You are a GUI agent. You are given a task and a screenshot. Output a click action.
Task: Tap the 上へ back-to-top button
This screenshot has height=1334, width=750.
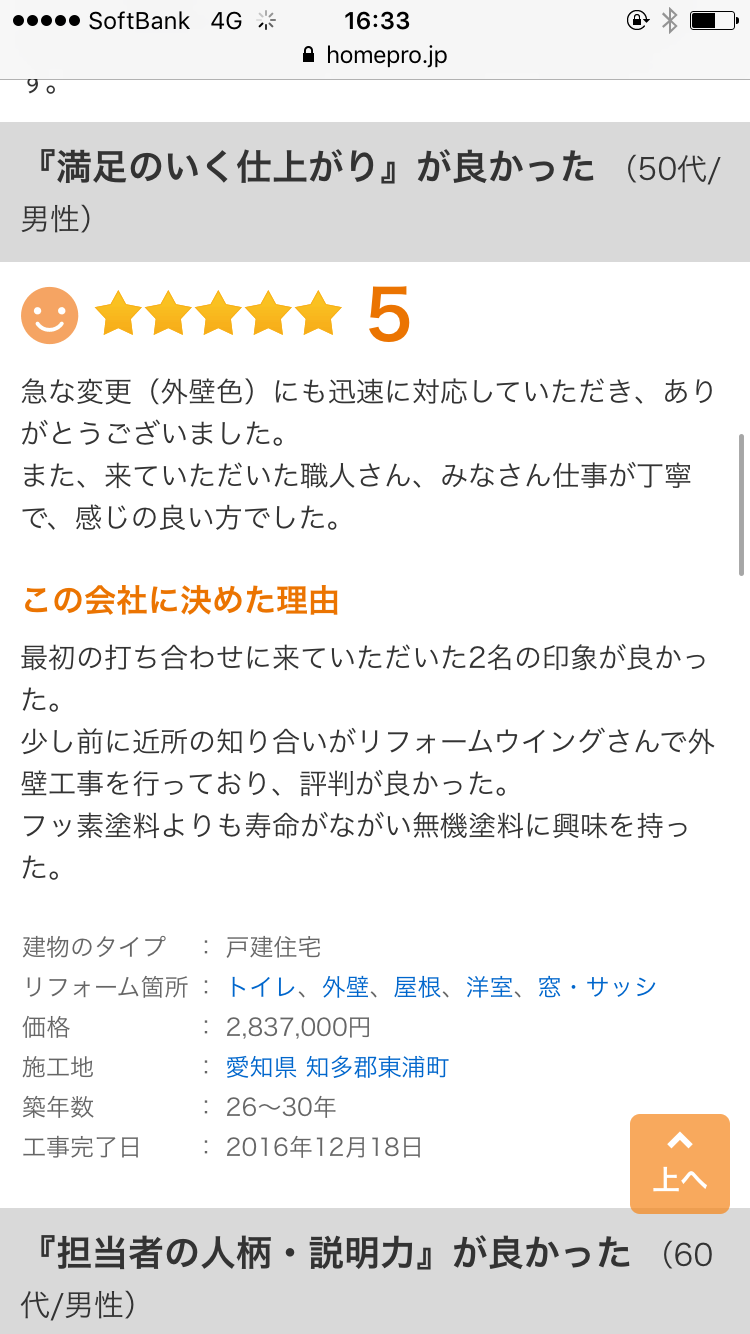[x=680, y=1163]
